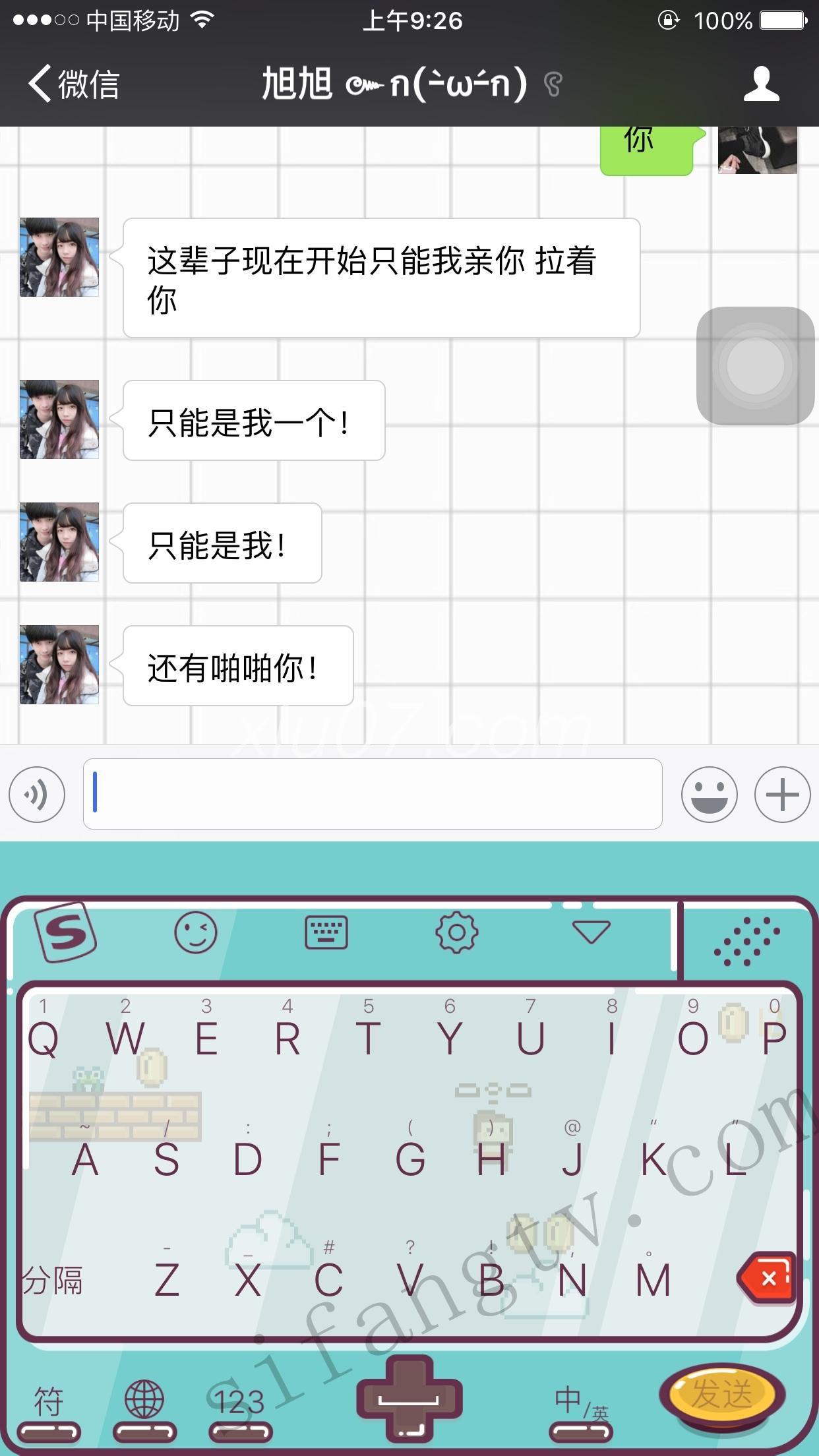Viewport: 819px width, 1456px height.
Task: Open the keyboard emoticon face panel
Action: tap(195, 932)
